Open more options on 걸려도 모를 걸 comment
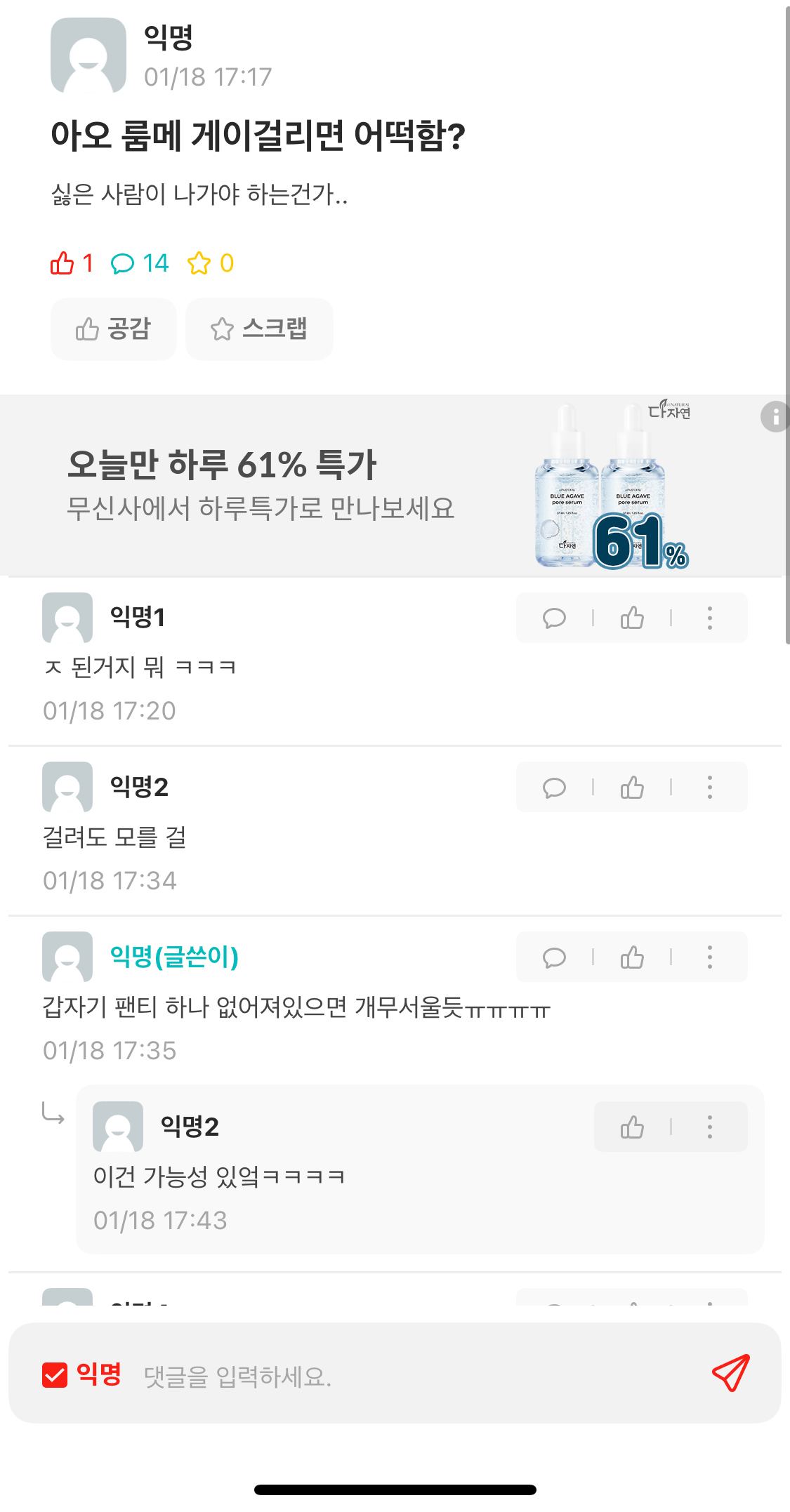790x1512 pixels. click(x=710, y=788)
